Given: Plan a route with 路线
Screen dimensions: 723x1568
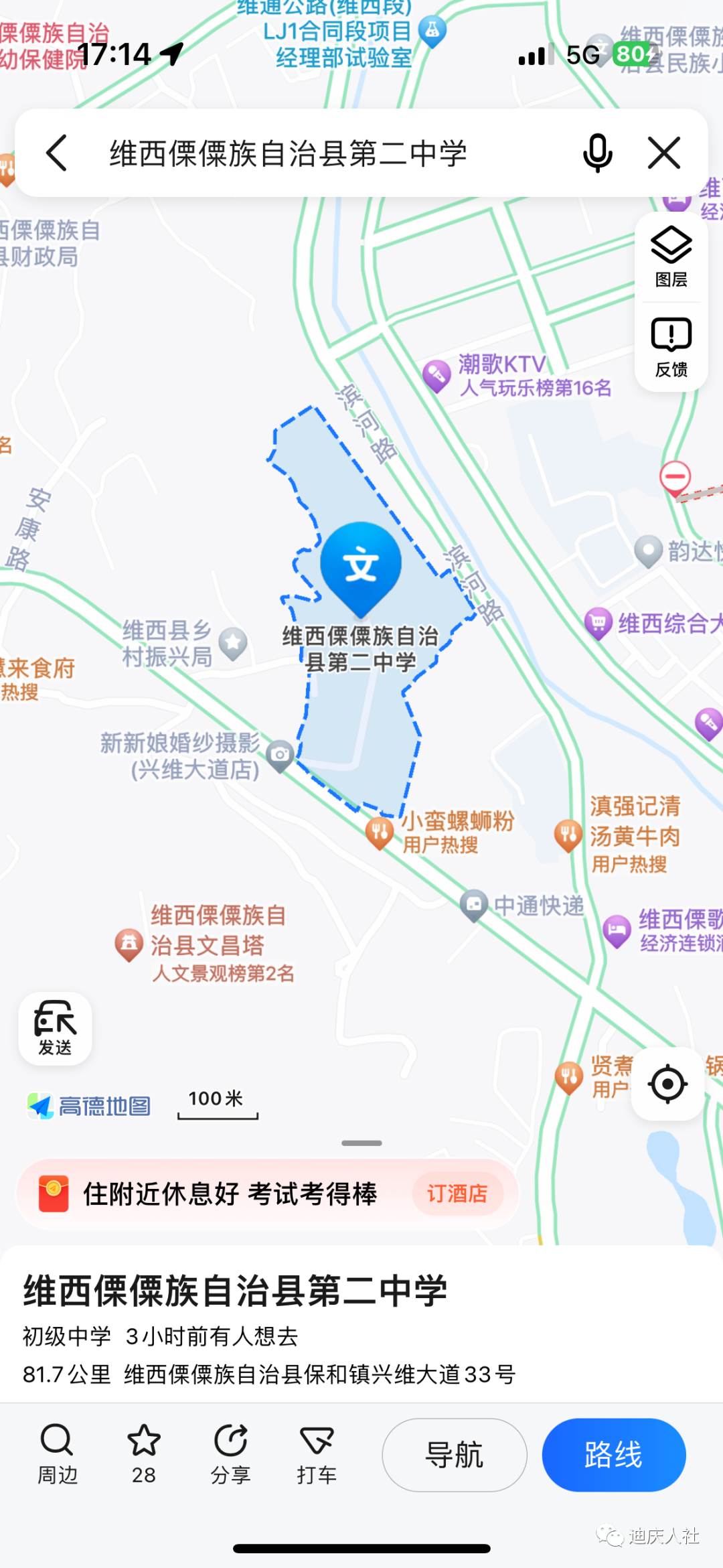Looking at the screenshot, I should coord(614,1455).
